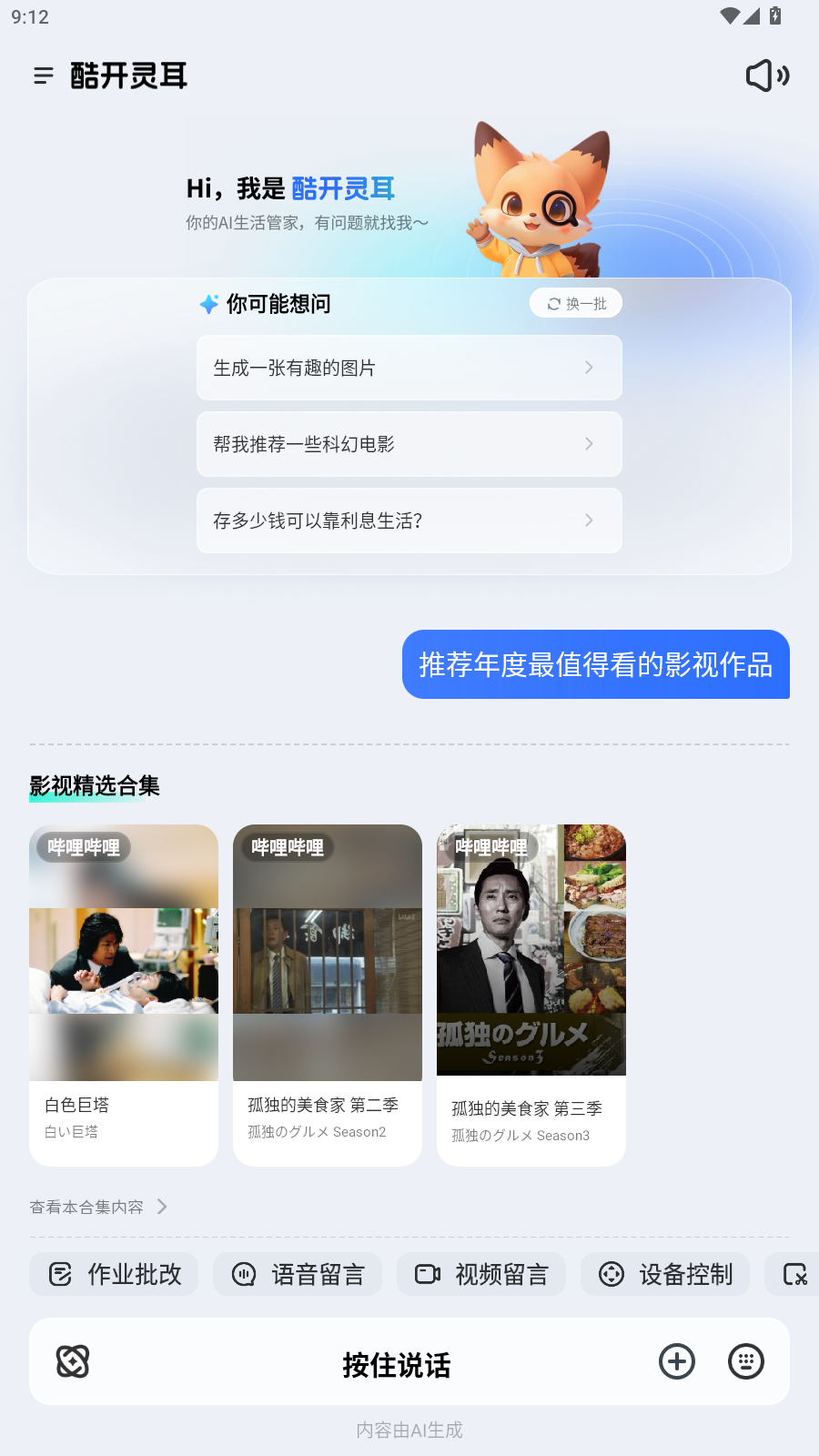Click the plus icon in the input bar
The height and width of the screenshot is (1456, 819).
[x=677, y=1361]
